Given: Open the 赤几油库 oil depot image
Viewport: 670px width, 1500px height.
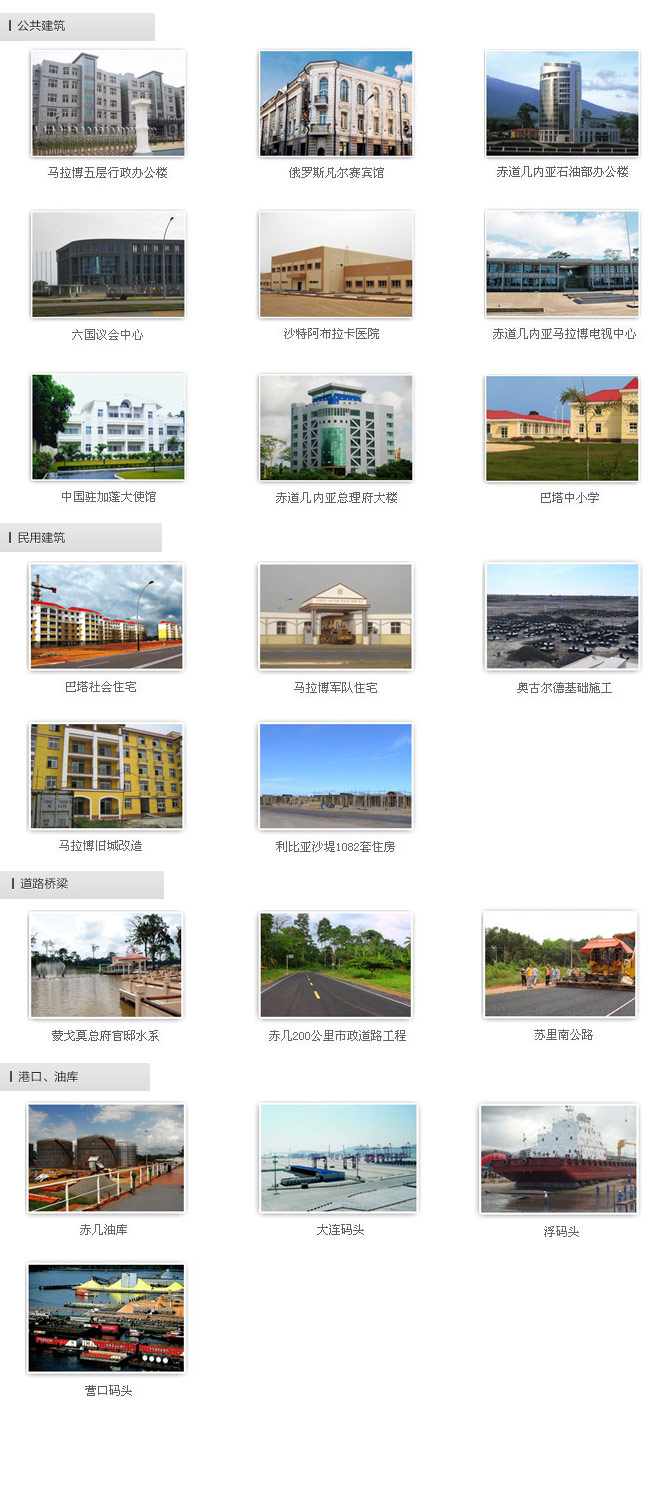Looking at the screenshot, I should 106,1158.
